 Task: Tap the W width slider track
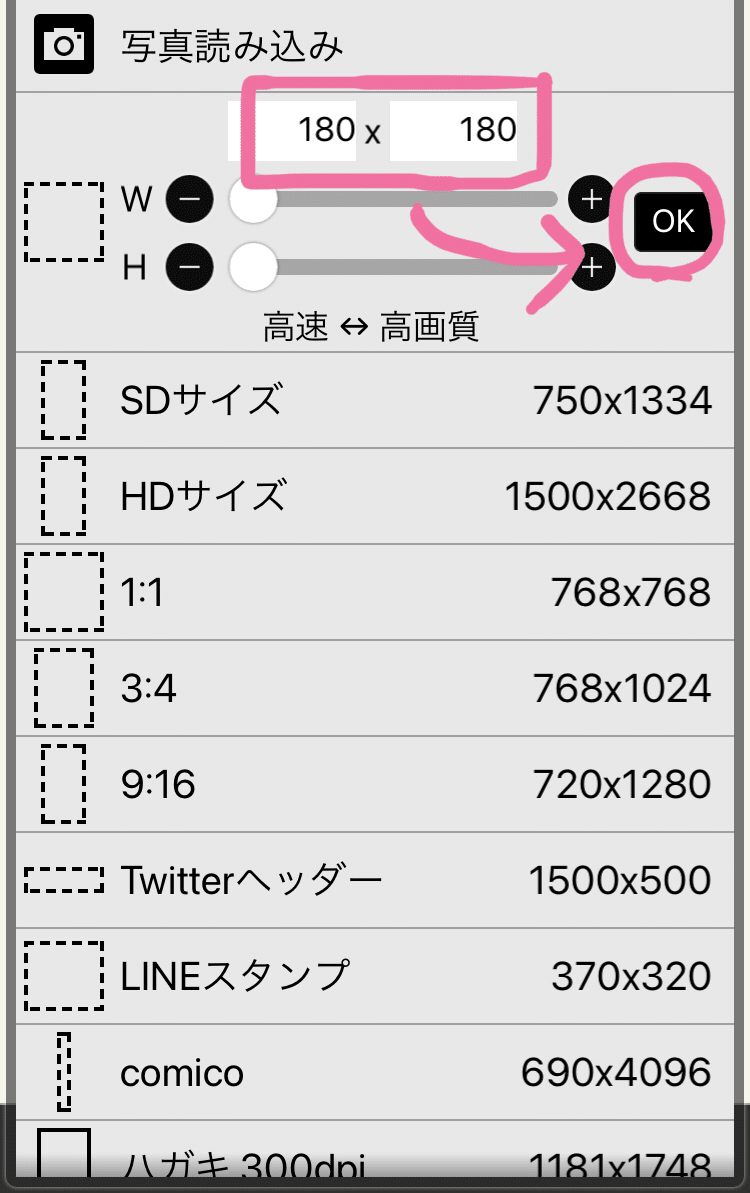394,199
